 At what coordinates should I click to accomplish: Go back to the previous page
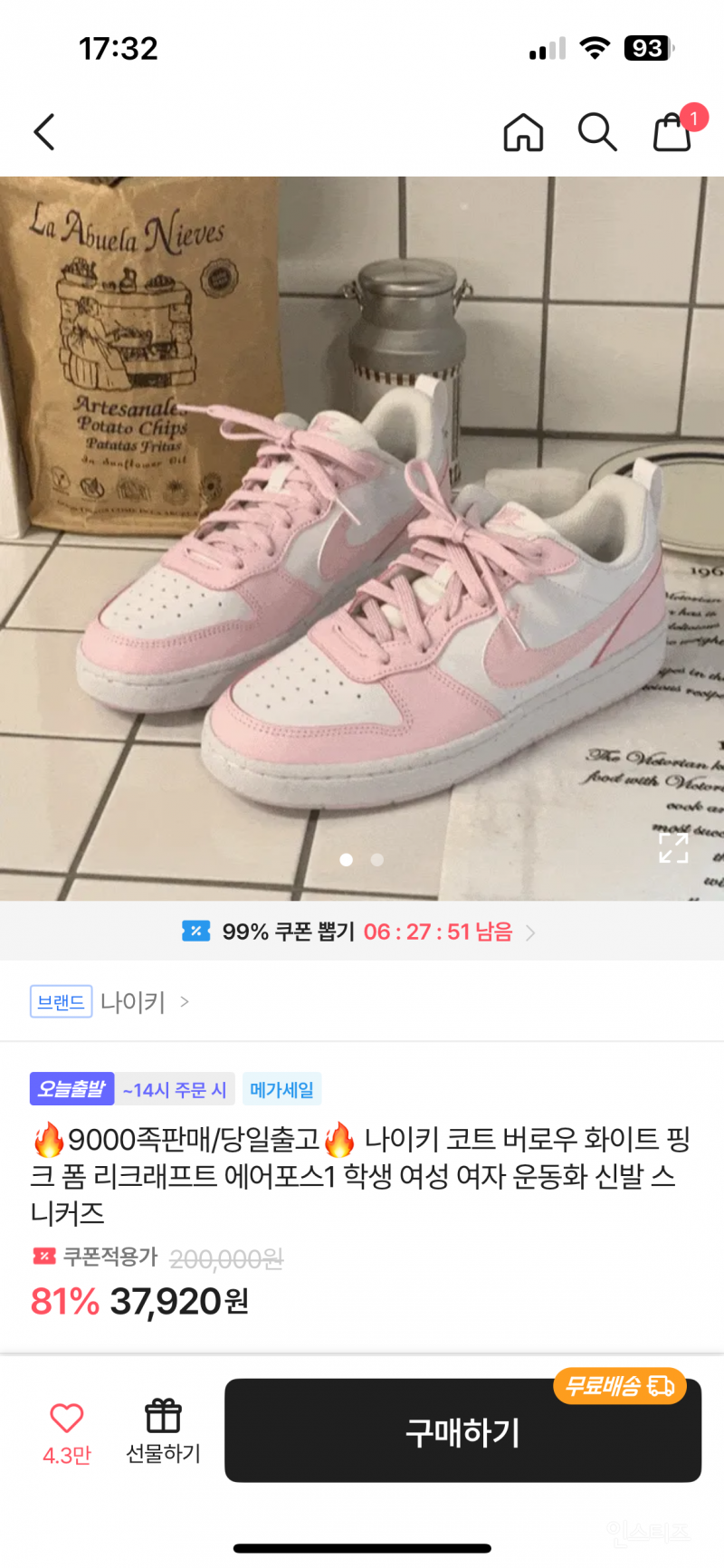click(x=44, y=132)
